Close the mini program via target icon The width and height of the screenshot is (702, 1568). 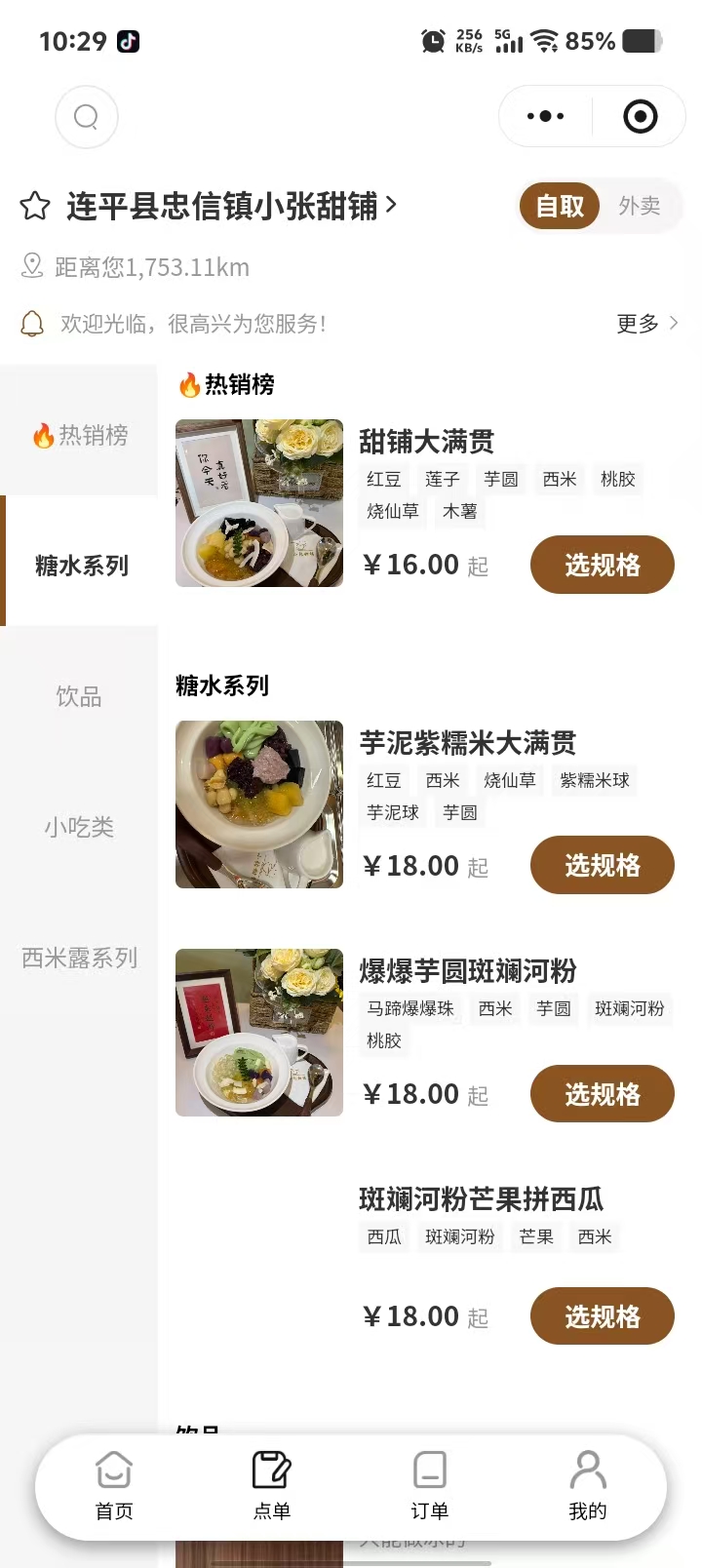(640, 117)
